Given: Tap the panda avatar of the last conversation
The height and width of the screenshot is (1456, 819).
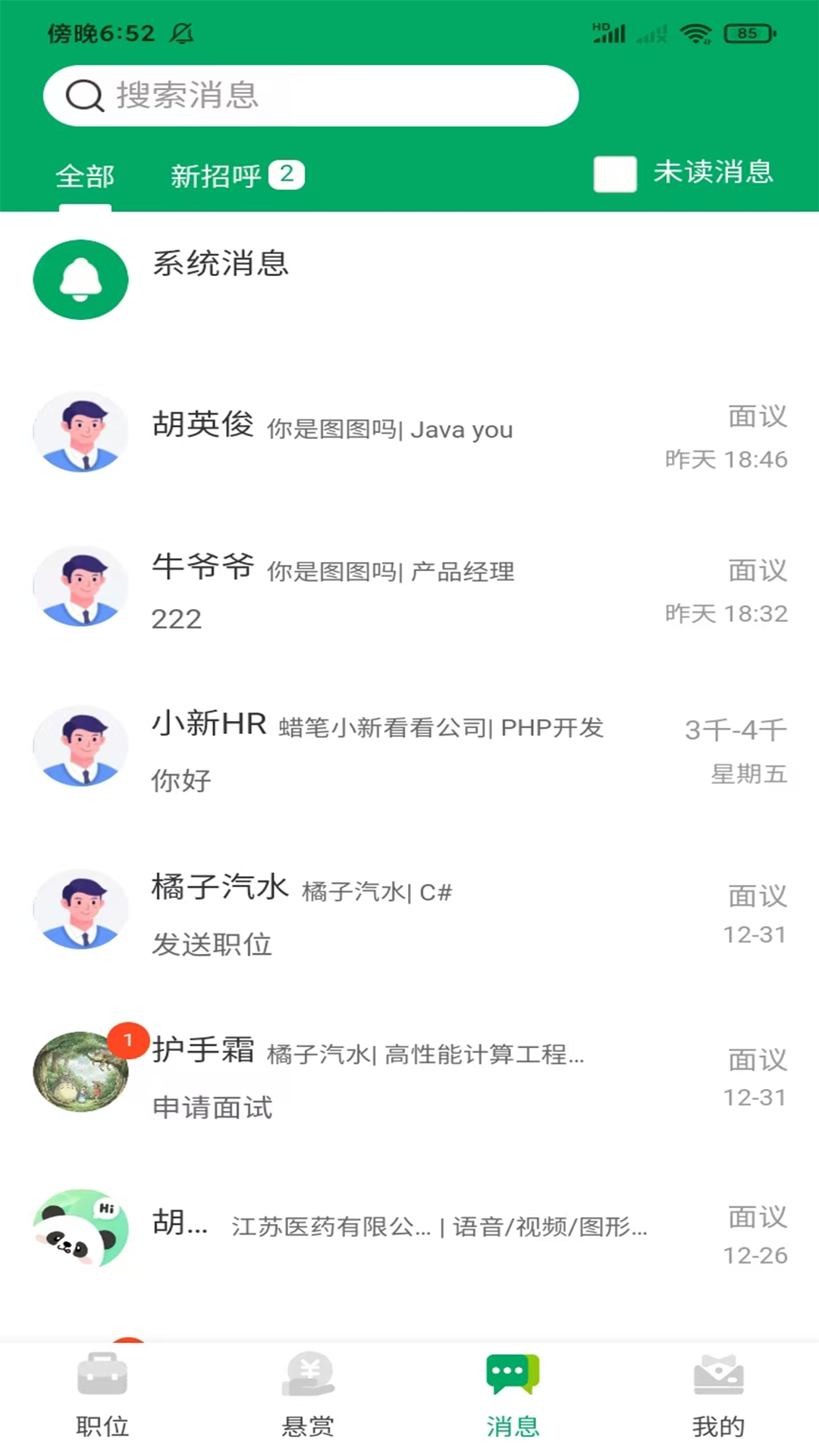Looking at the screenshot, I should pos(80,1227).
